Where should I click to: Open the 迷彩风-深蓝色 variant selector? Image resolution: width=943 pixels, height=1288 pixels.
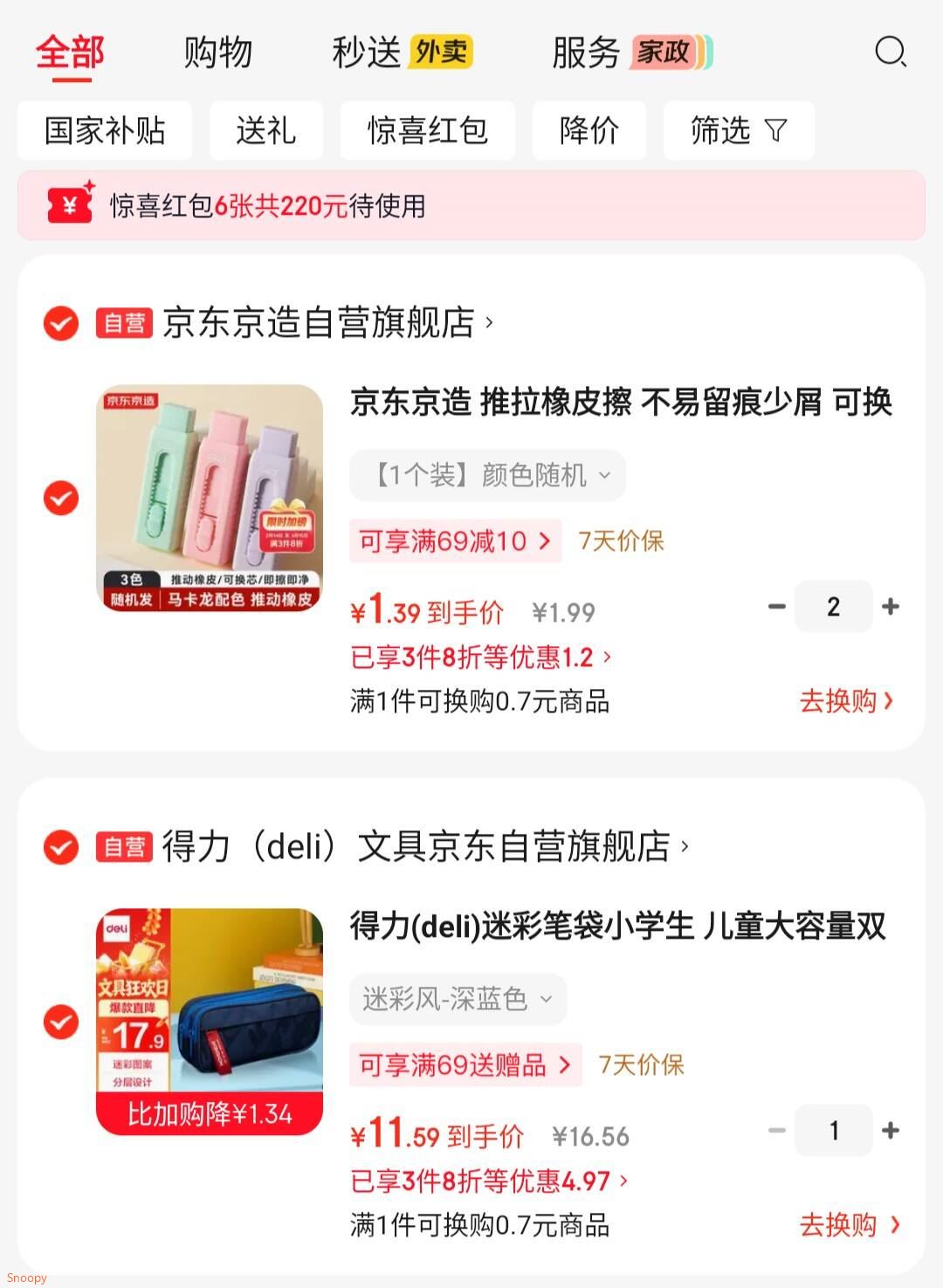click(x=456, y=999)
